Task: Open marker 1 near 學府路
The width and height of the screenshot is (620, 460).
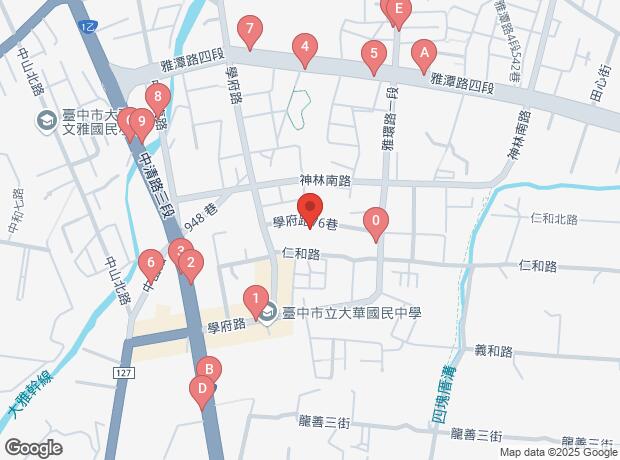Action: 255,299
